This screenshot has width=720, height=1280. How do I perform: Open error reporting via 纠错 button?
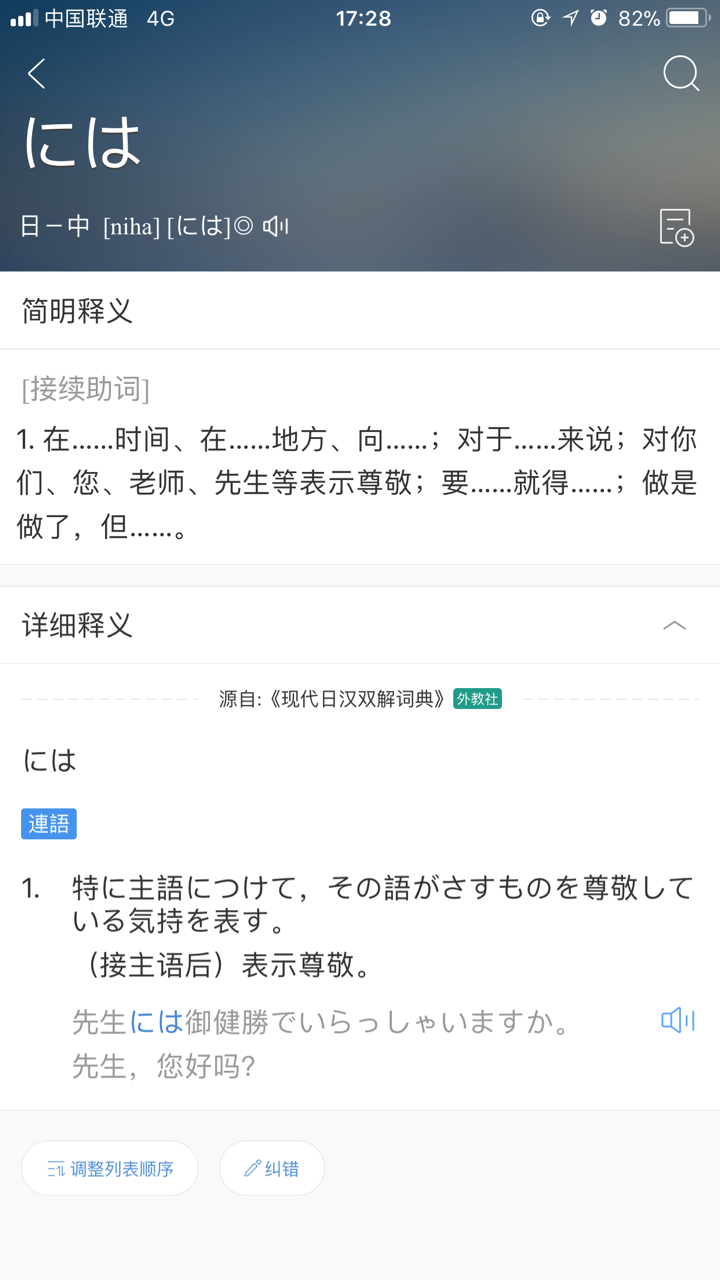click(x=272, y=1167)
